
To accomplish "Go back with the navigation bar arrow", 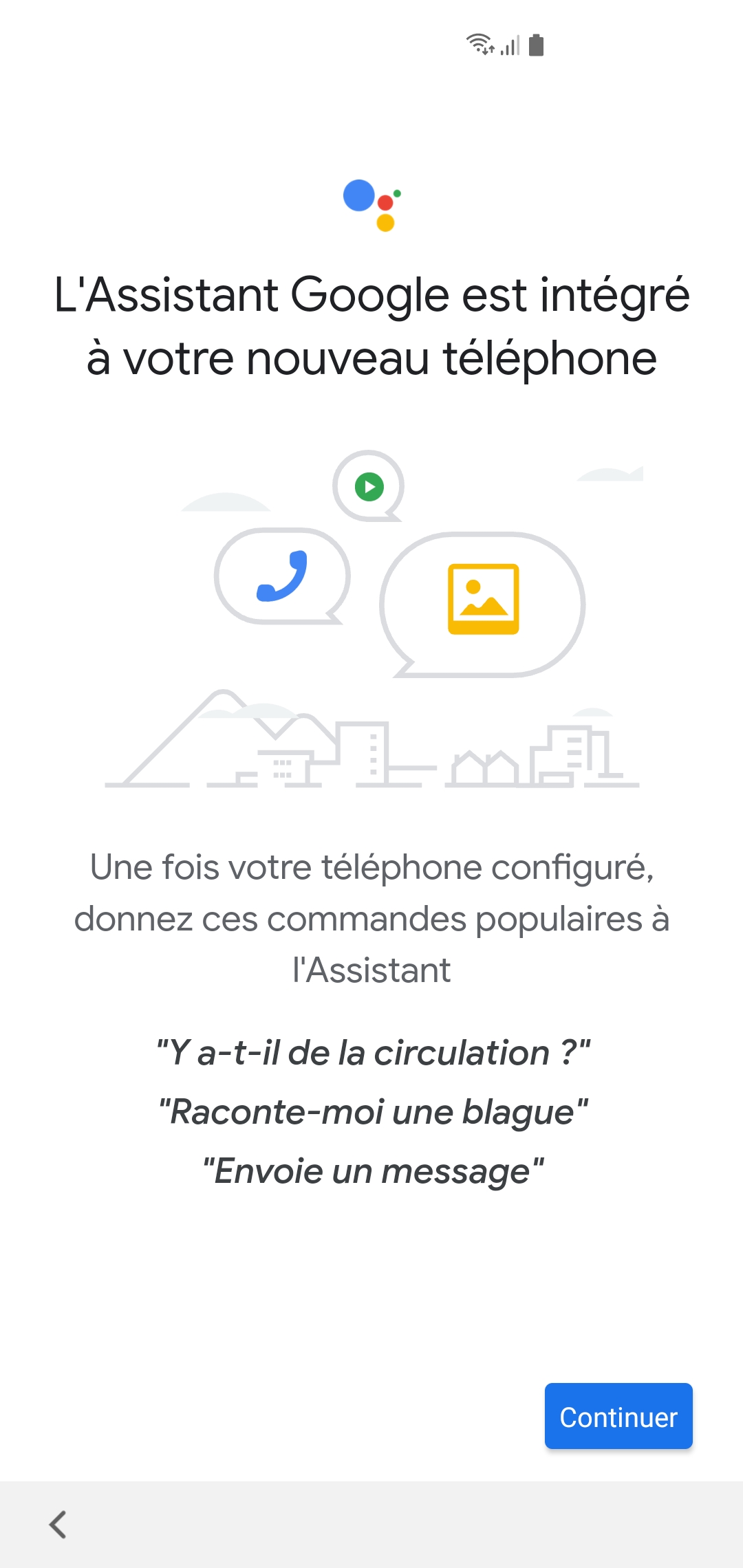I will click(58, 1524).
